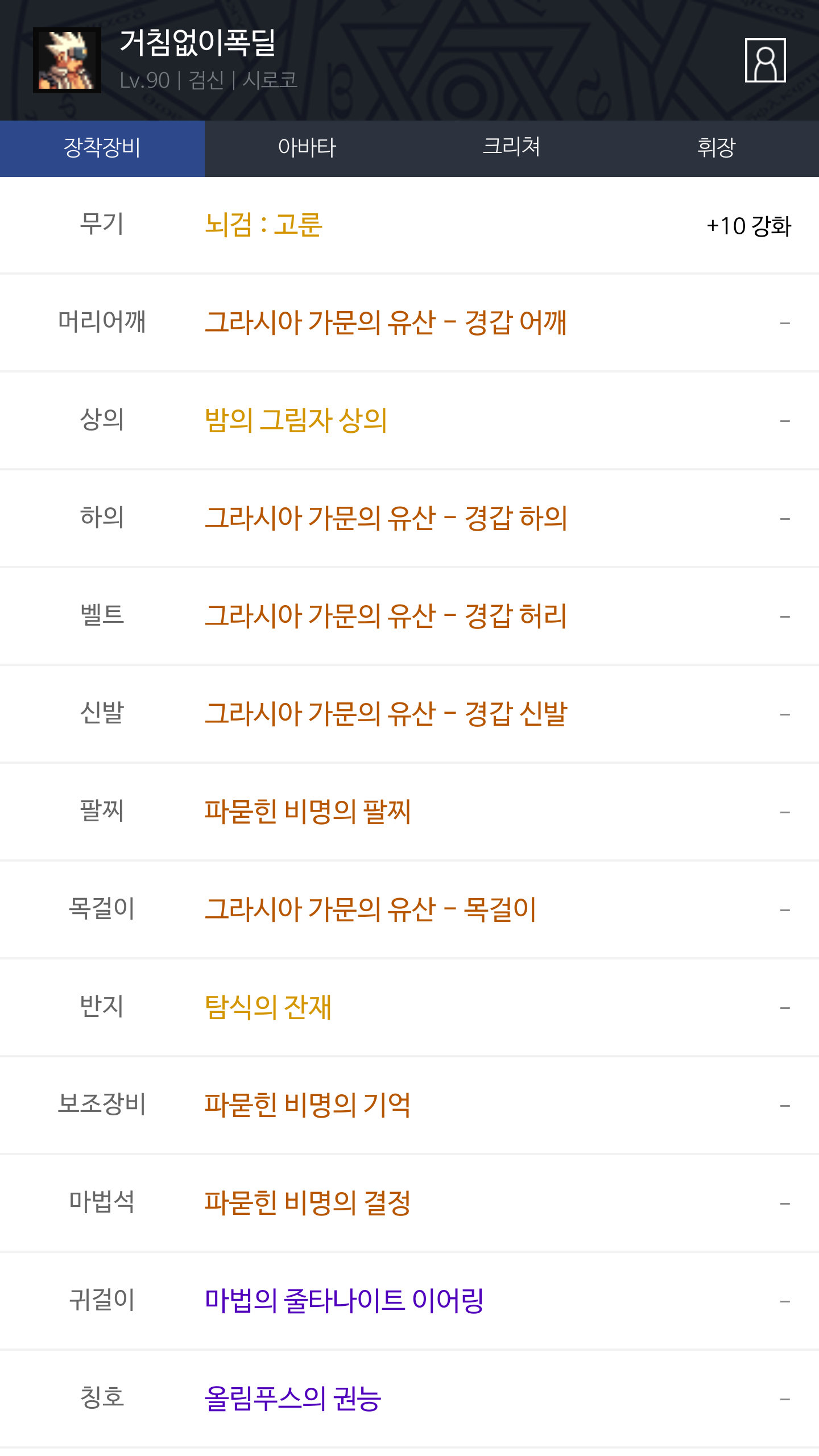
Task: Open title 올림푸스의 권능
Action: [x=293, y=1399]
